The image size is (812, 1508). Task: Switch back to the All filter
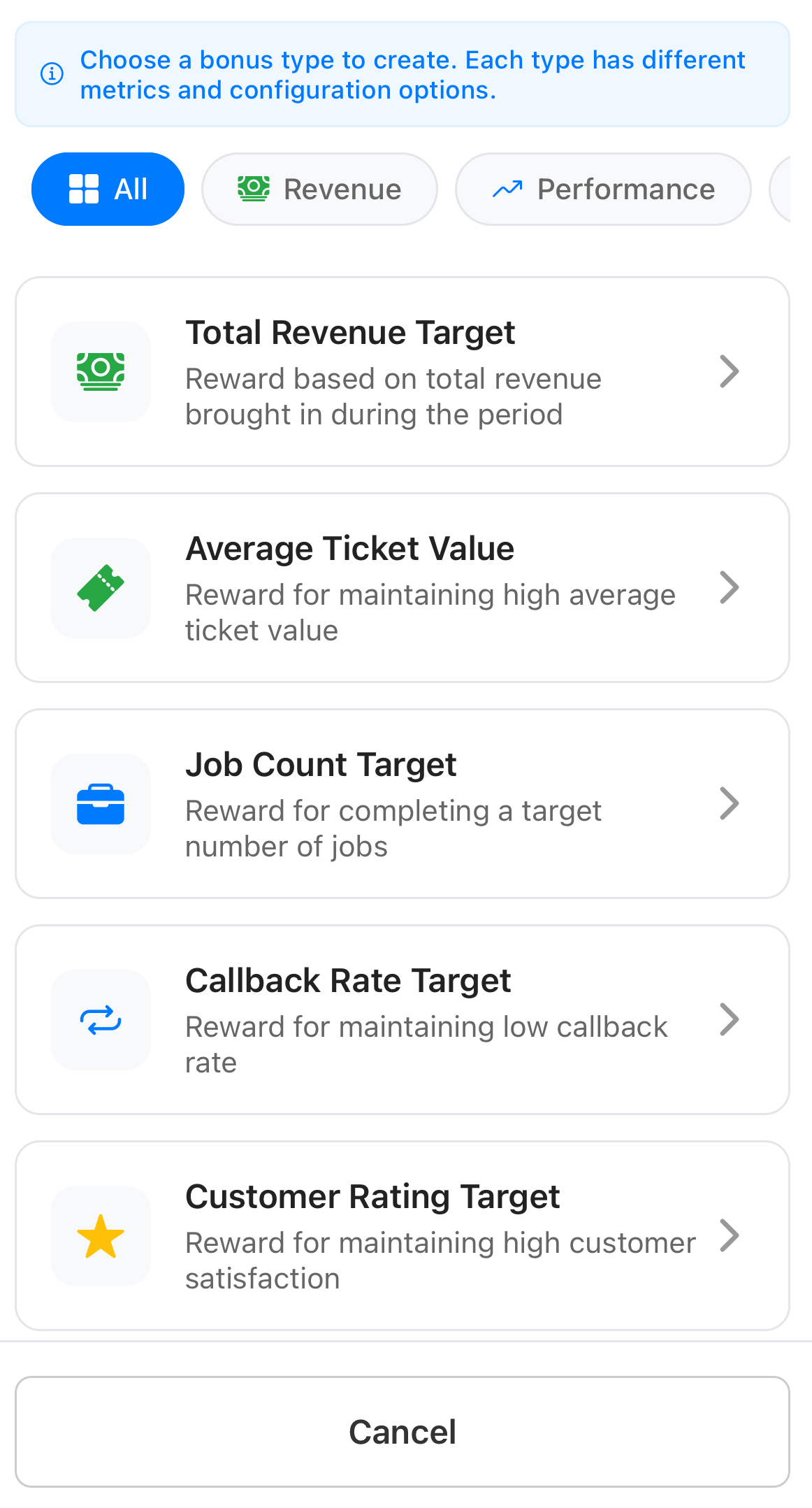tap(108, 188)
